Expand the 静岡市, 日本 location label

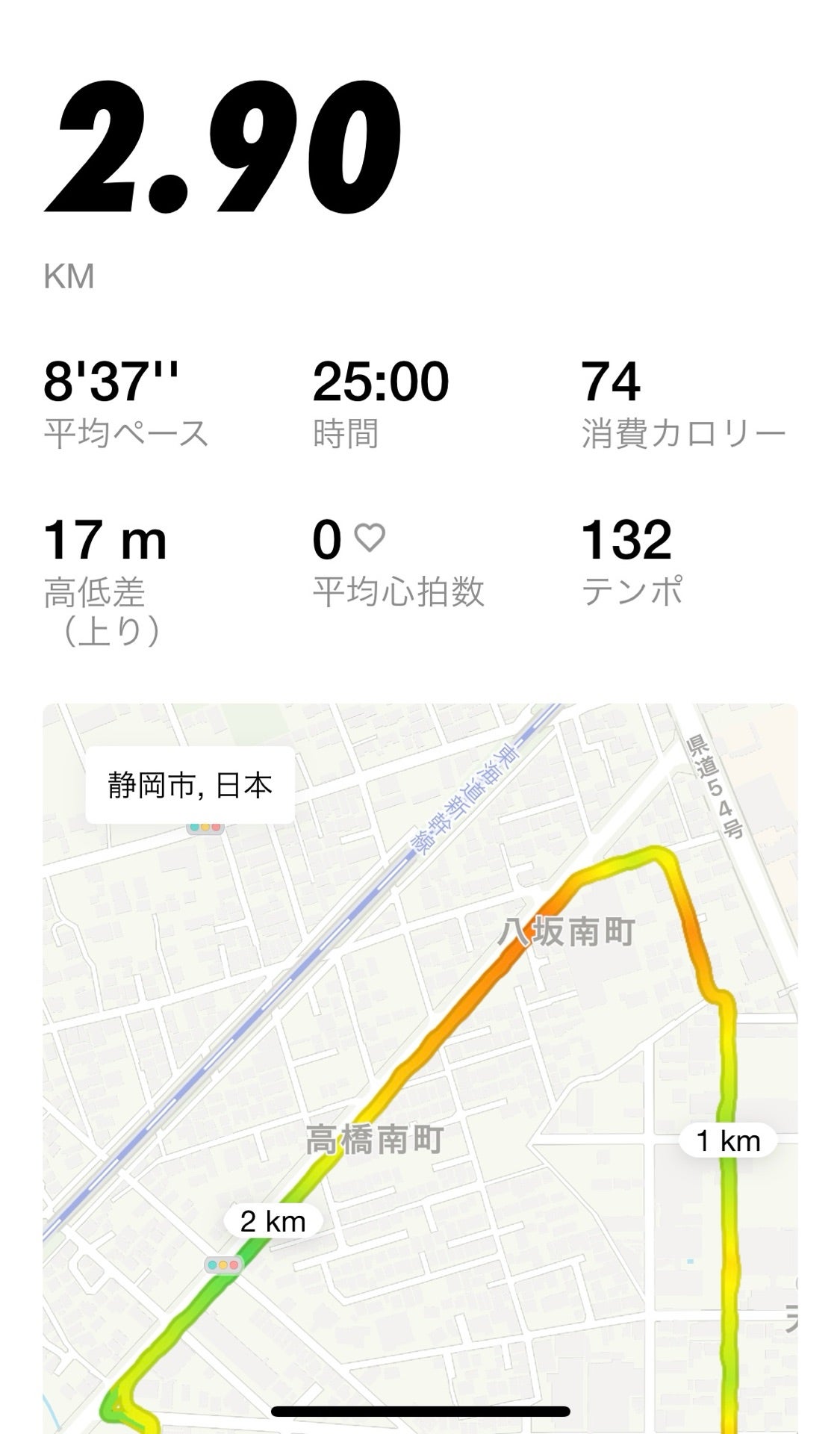190,783
